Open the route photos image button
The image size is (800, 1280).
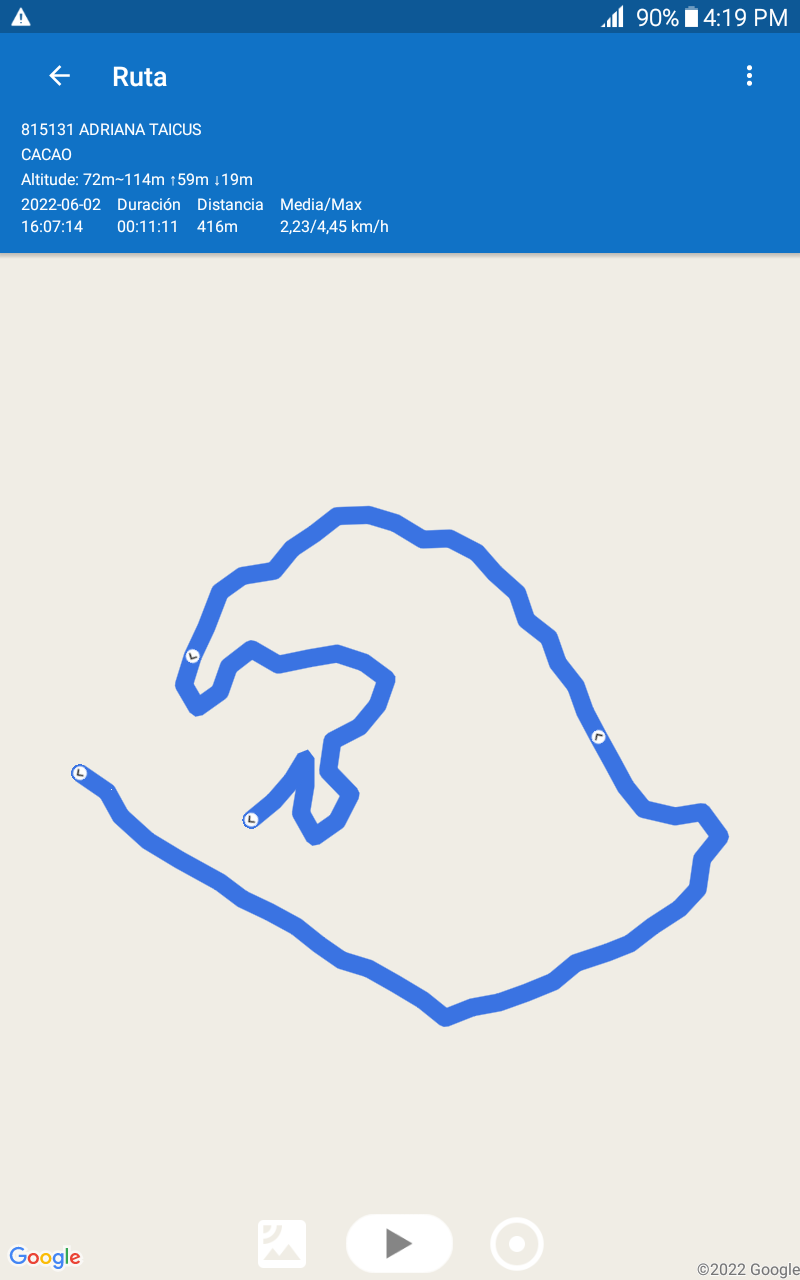pyautogui.click(x=282, y=1244)
